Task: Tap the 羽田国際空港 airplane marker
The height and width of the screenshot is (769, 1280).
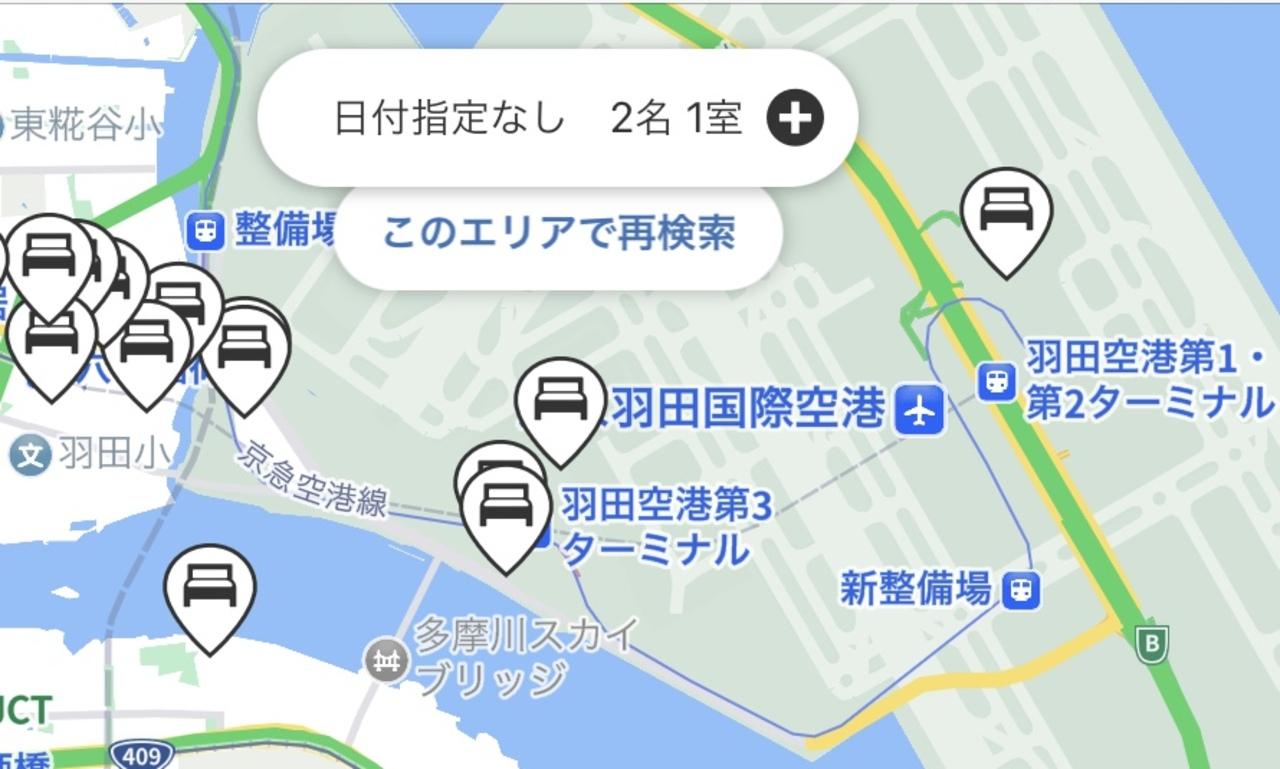Action: coord(919,409)
